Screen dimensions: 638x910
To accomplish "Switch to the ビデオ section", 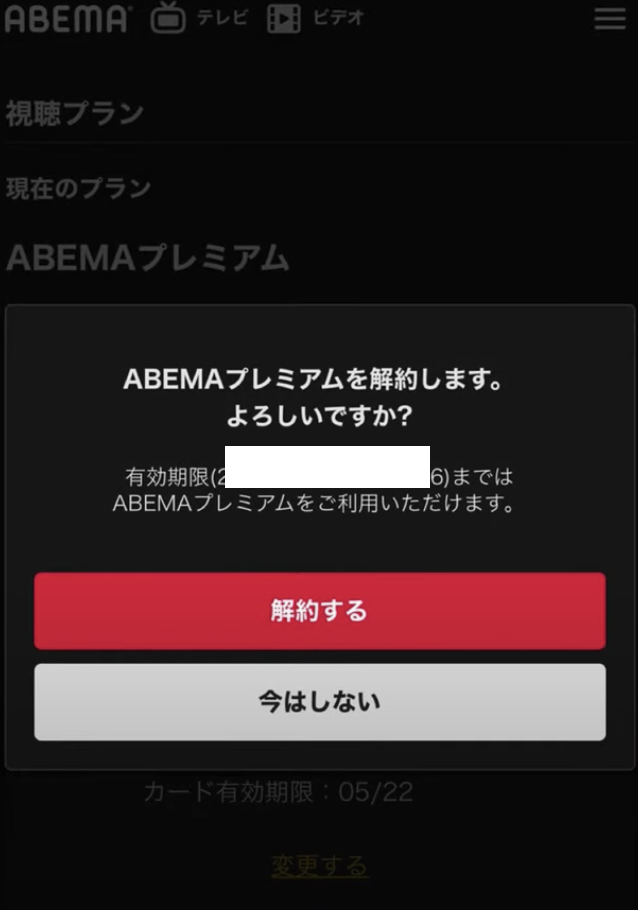I will (x=316, y=18).
